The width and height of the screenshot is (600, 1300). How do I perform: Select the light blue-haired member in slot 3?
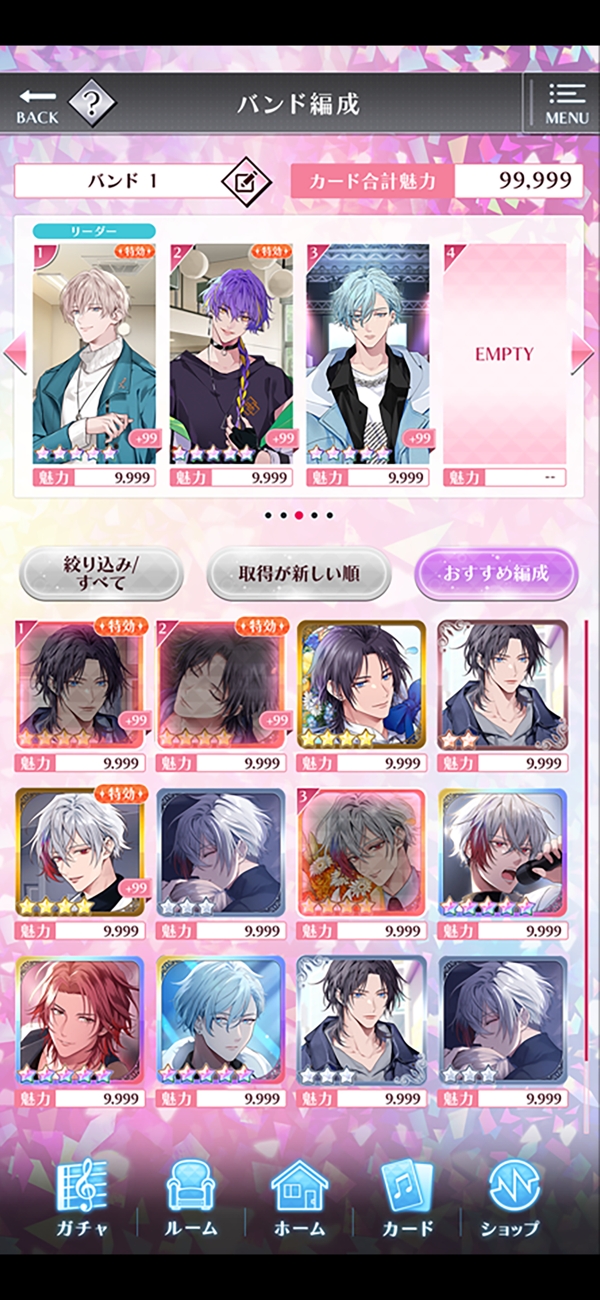click(x=368, y=352)
